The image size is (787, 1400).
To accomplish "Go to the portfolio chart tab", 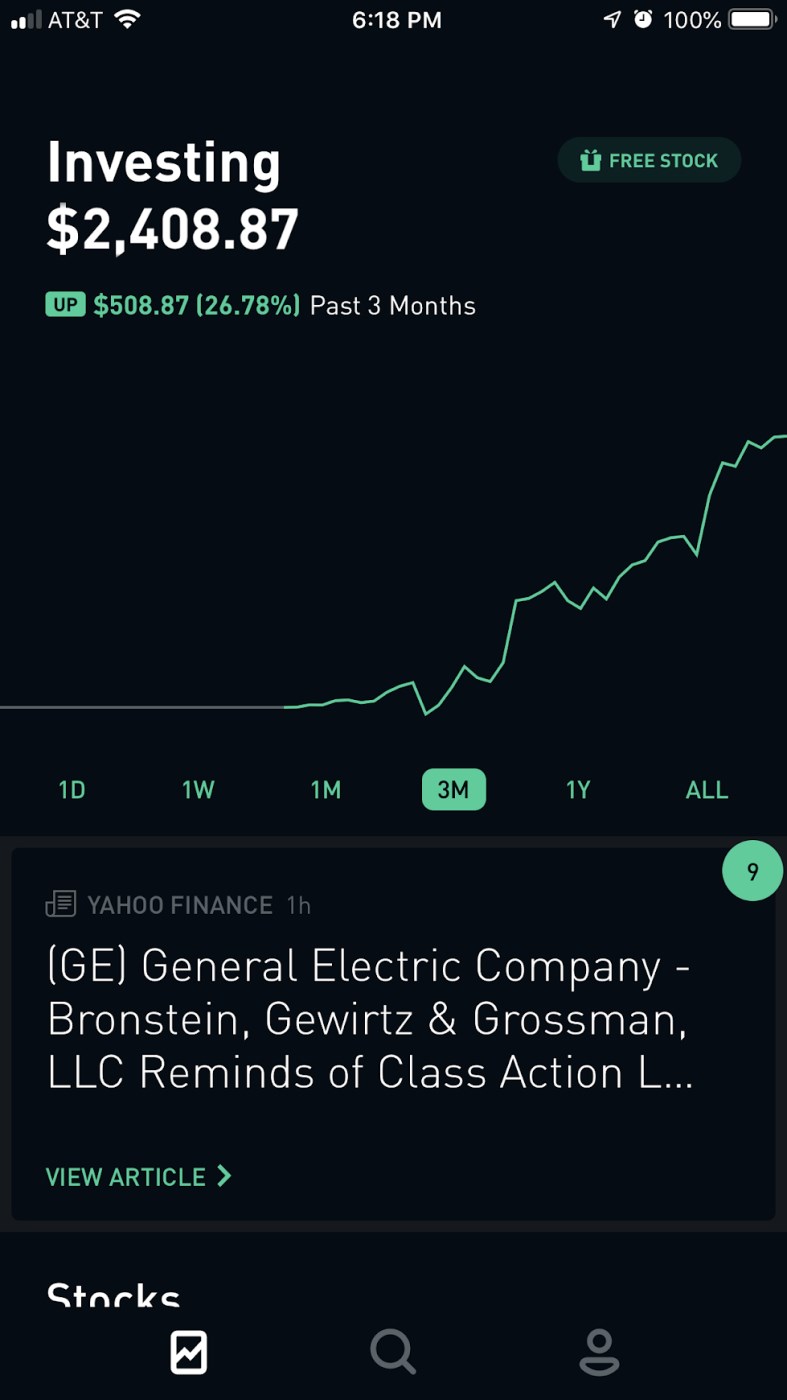I will (188, 1352).
